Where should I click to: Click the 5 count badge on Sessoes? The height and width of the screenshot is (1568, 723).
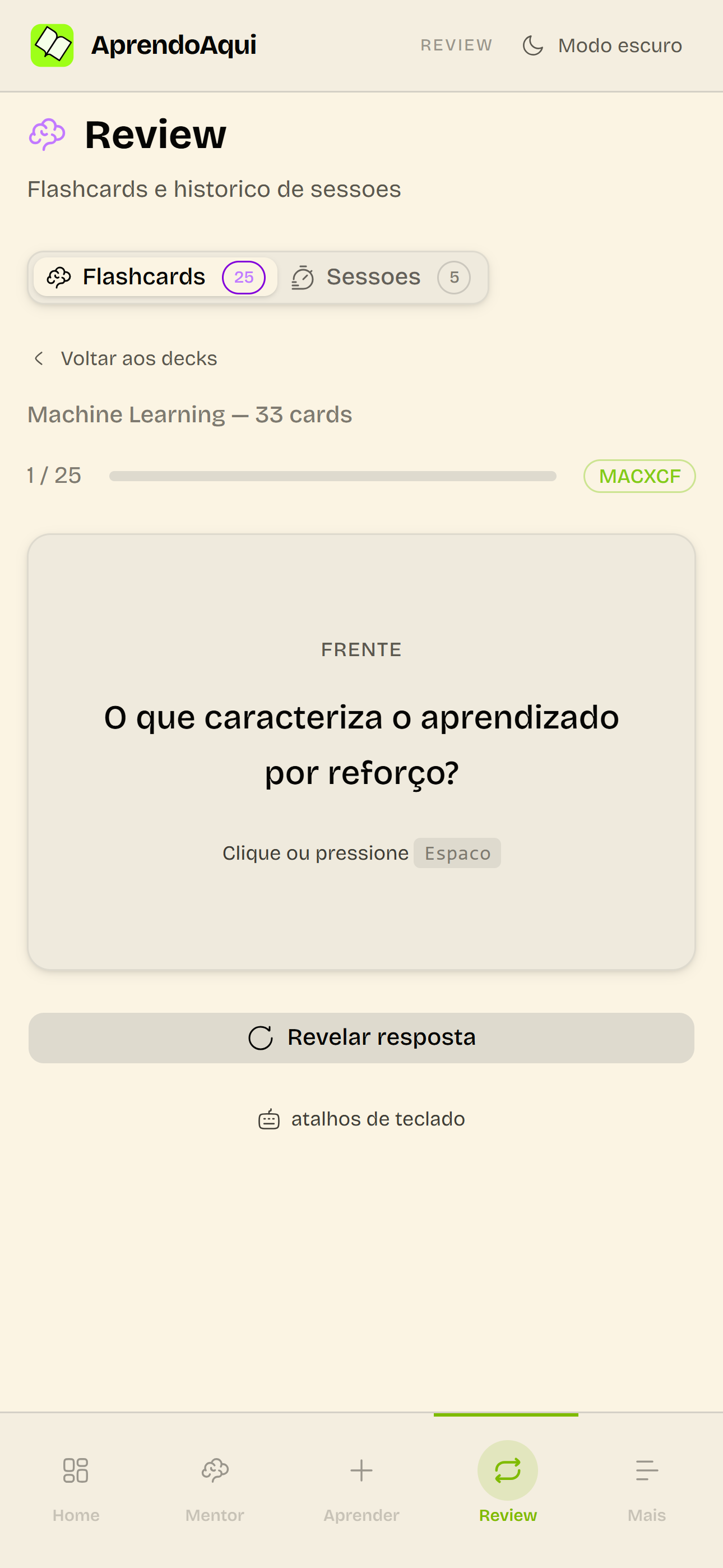454,277
